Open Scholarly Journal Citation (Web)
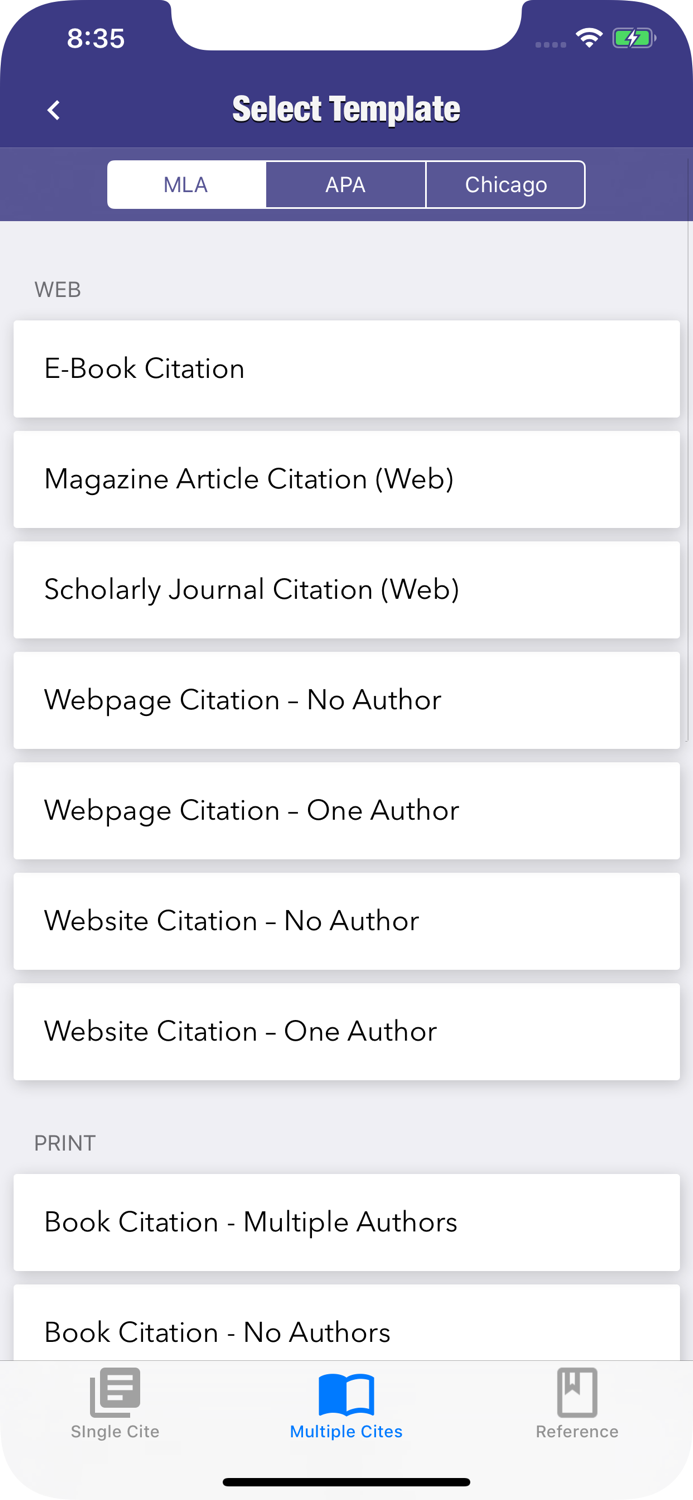The height and width of the screenshot is (1500, 693). pos(346,590)
